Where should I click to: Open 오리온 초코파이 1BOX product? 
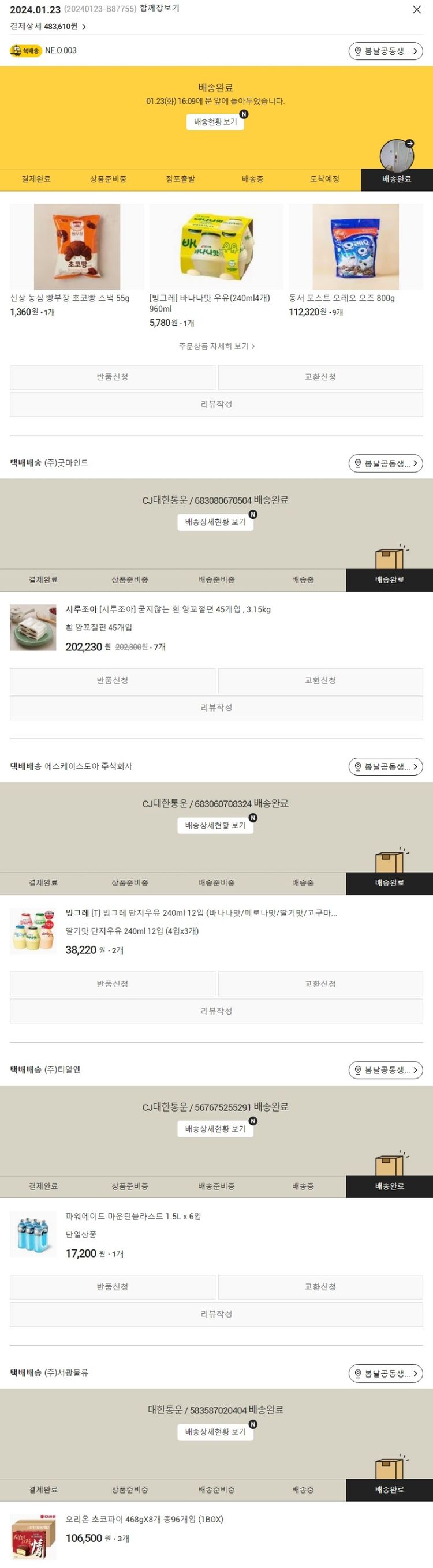click(x=144, y=1520)
